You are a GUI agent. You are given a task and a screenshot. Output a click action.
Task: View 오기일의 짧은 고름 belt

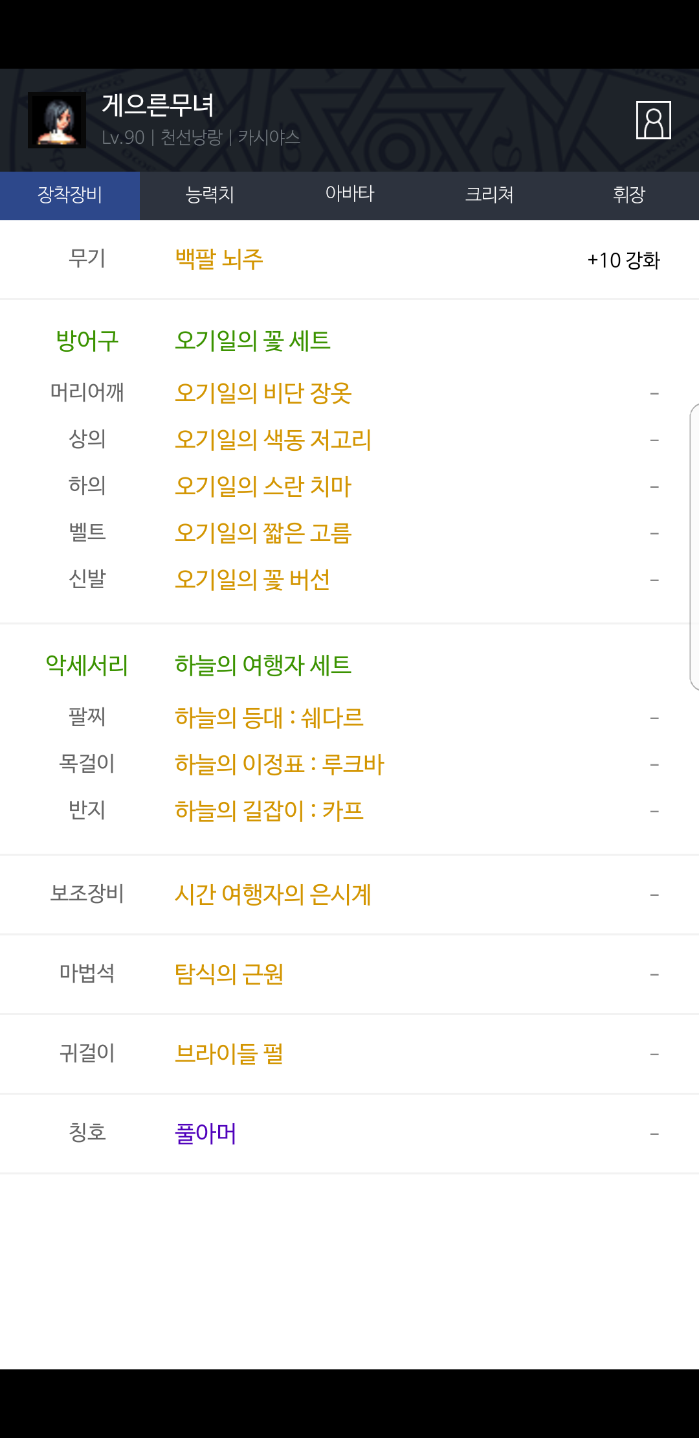tap(263, 533)
